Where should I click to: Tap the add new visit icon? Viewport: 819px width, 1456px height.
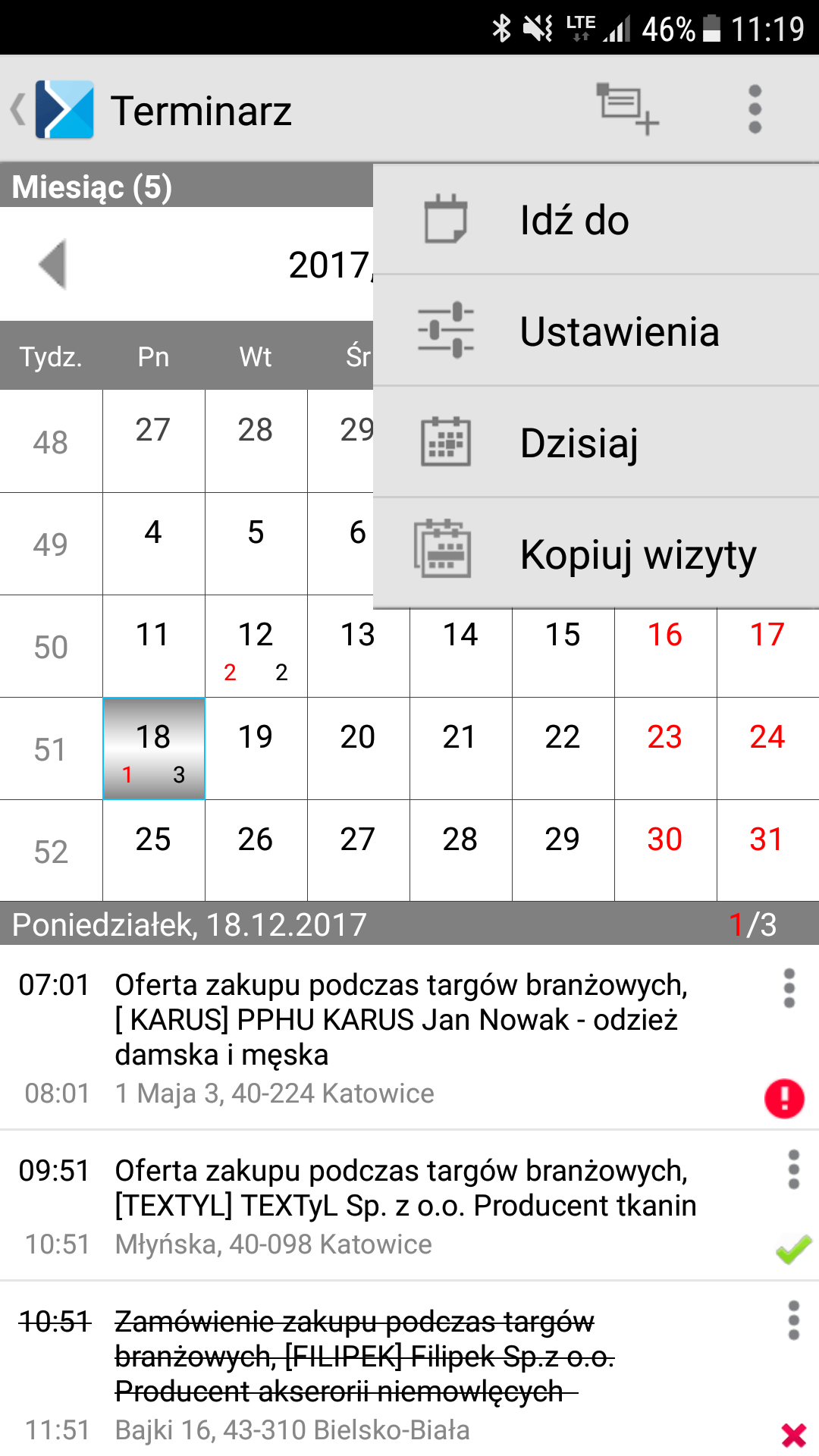627,109
